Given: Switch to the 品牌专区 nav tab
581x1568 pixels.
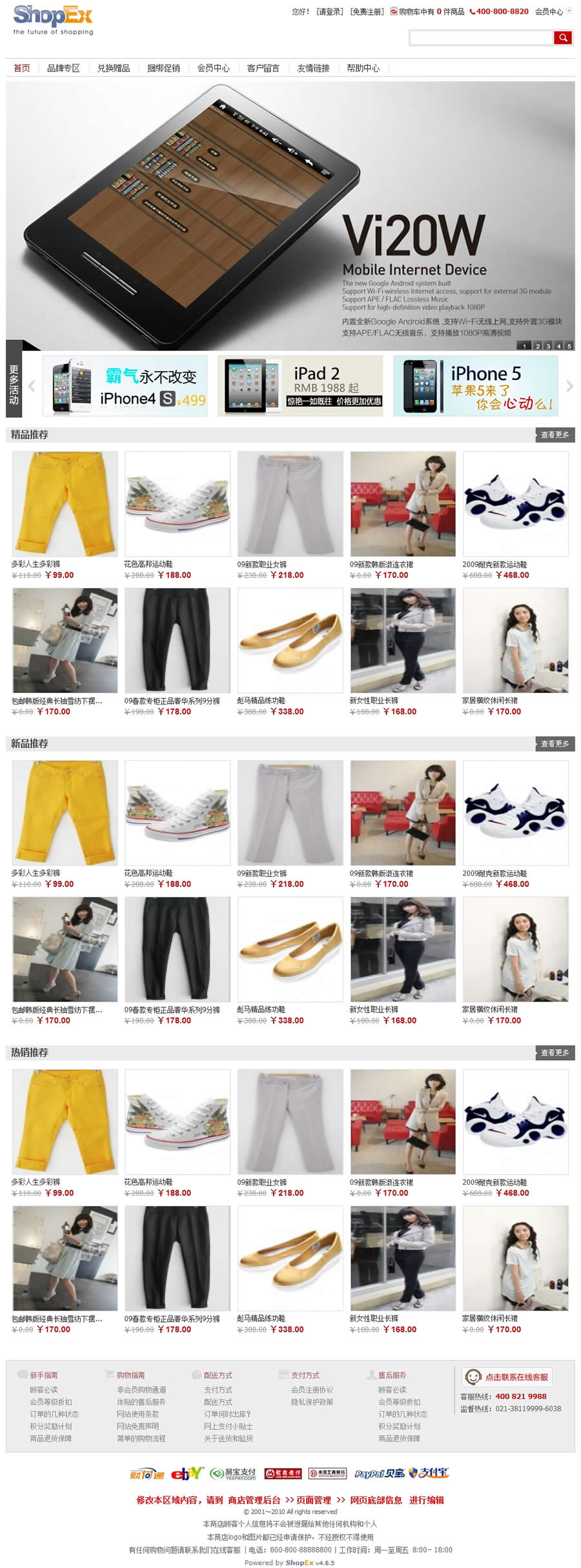Looking at the screenshot, I should tap(63, 68).
